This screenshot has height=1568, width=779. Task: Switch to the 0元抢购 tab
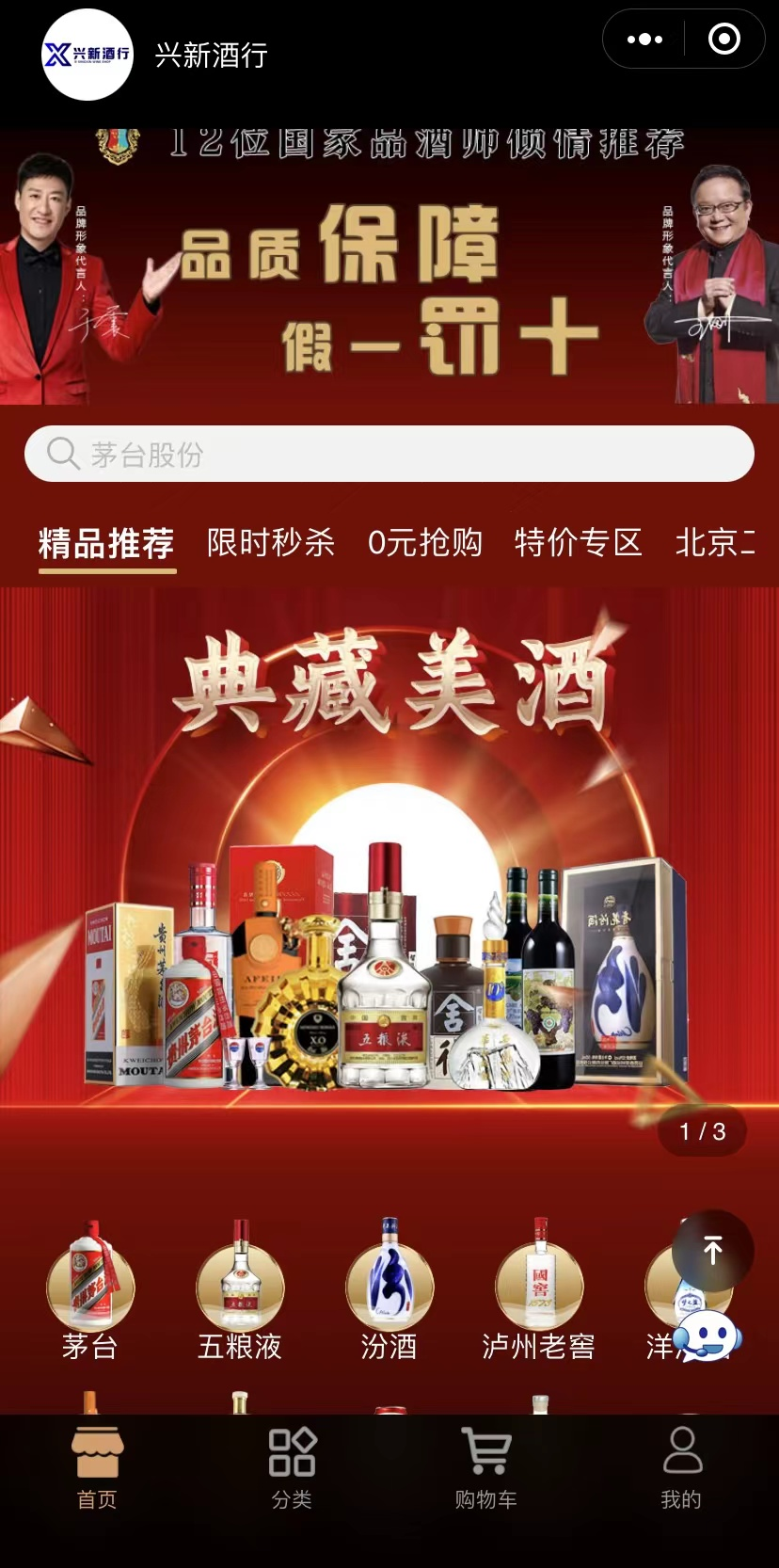(x=425, y=543)
